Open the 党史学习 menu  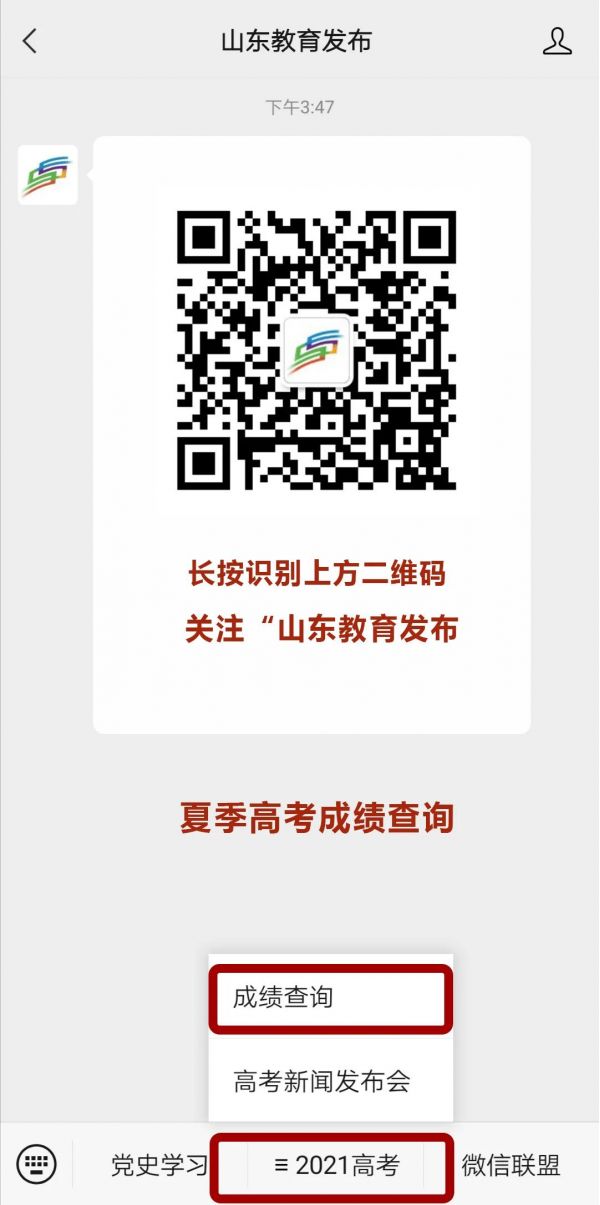tap(159, 1165)
